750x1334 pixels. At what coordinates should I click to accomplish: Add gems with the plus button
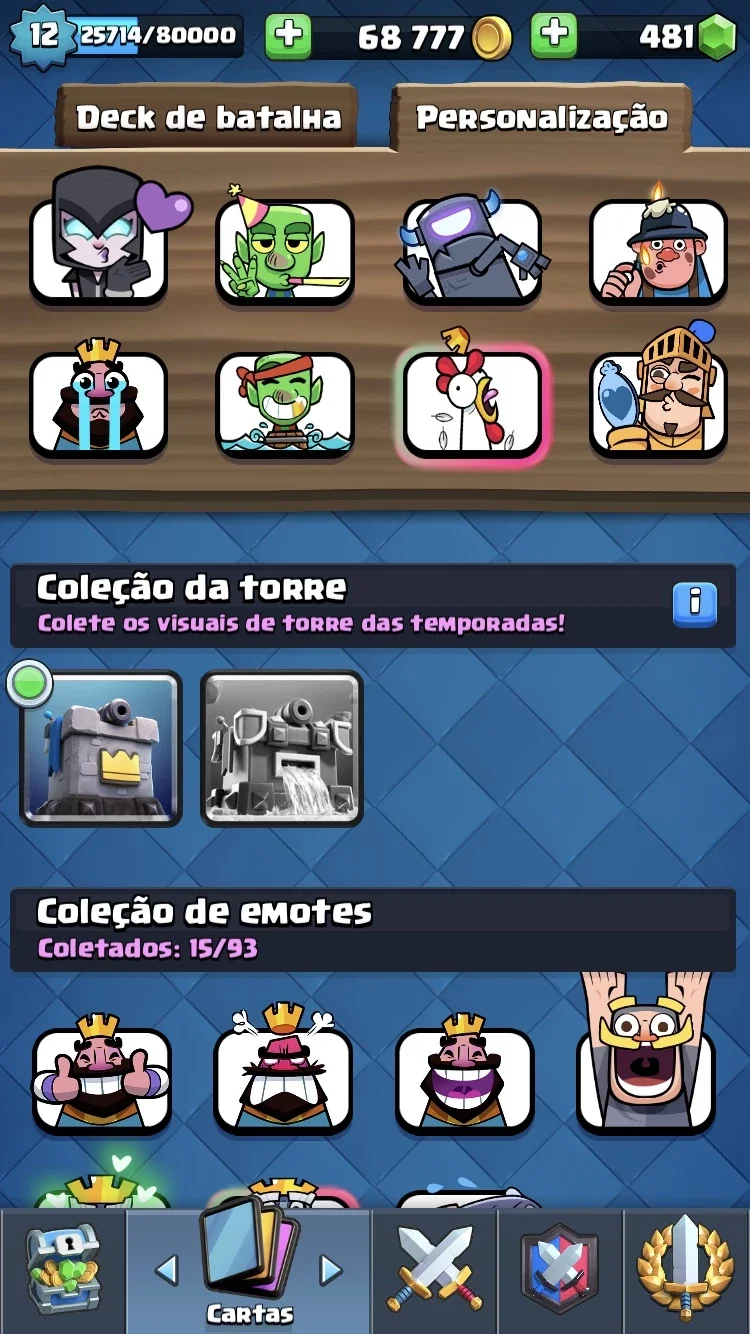click(x=554, y=36)
